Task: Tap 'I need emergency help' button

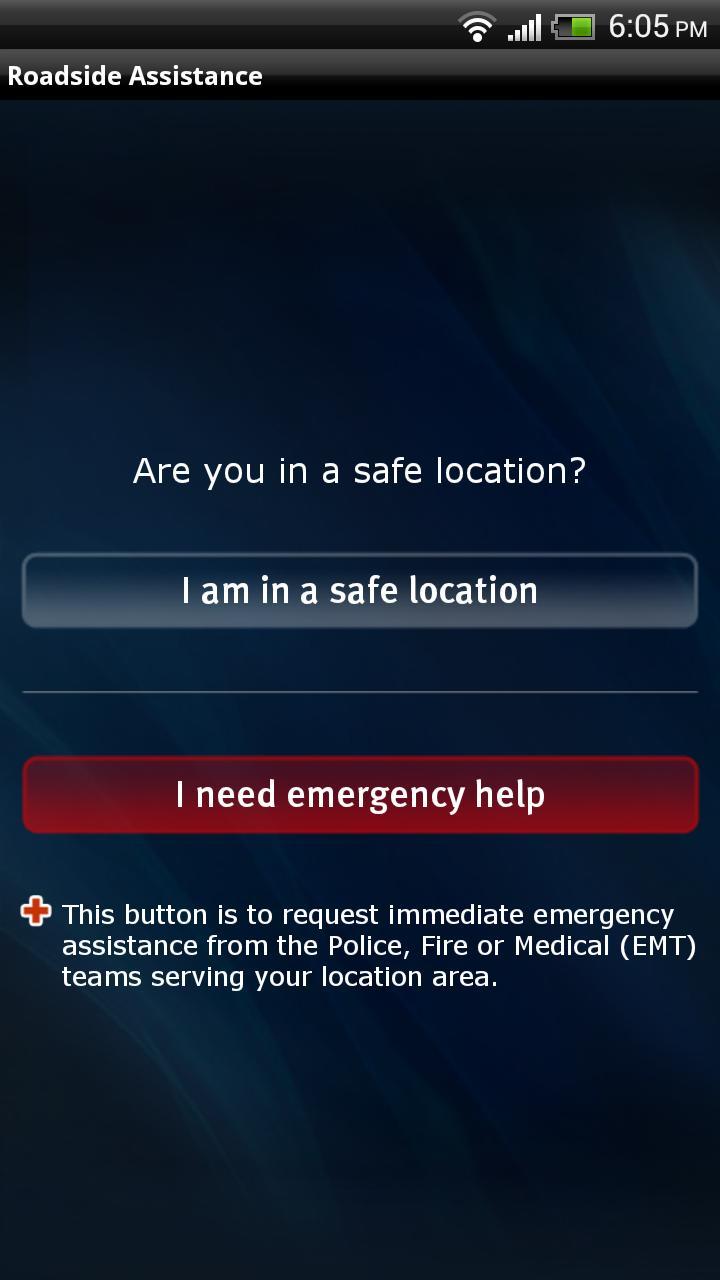Action: (360, 795)
